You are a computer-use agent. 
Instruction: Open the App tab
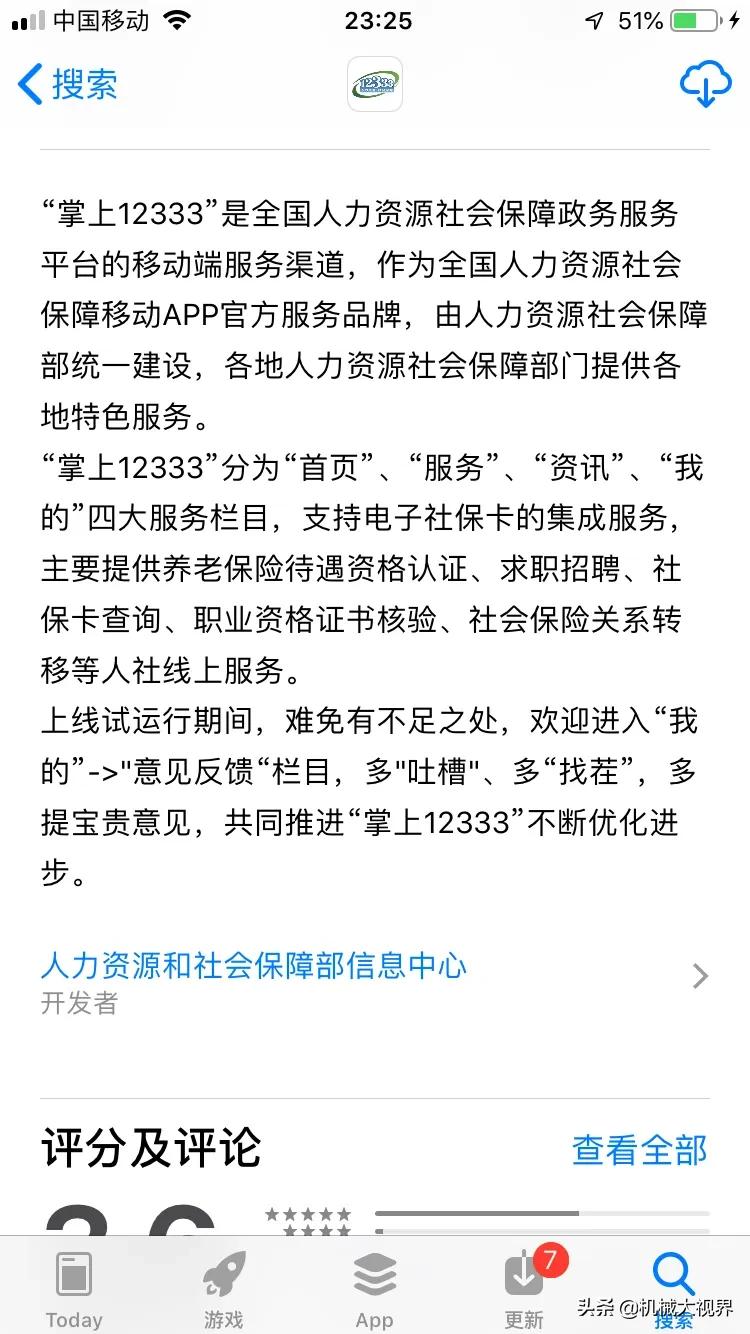375,1290
